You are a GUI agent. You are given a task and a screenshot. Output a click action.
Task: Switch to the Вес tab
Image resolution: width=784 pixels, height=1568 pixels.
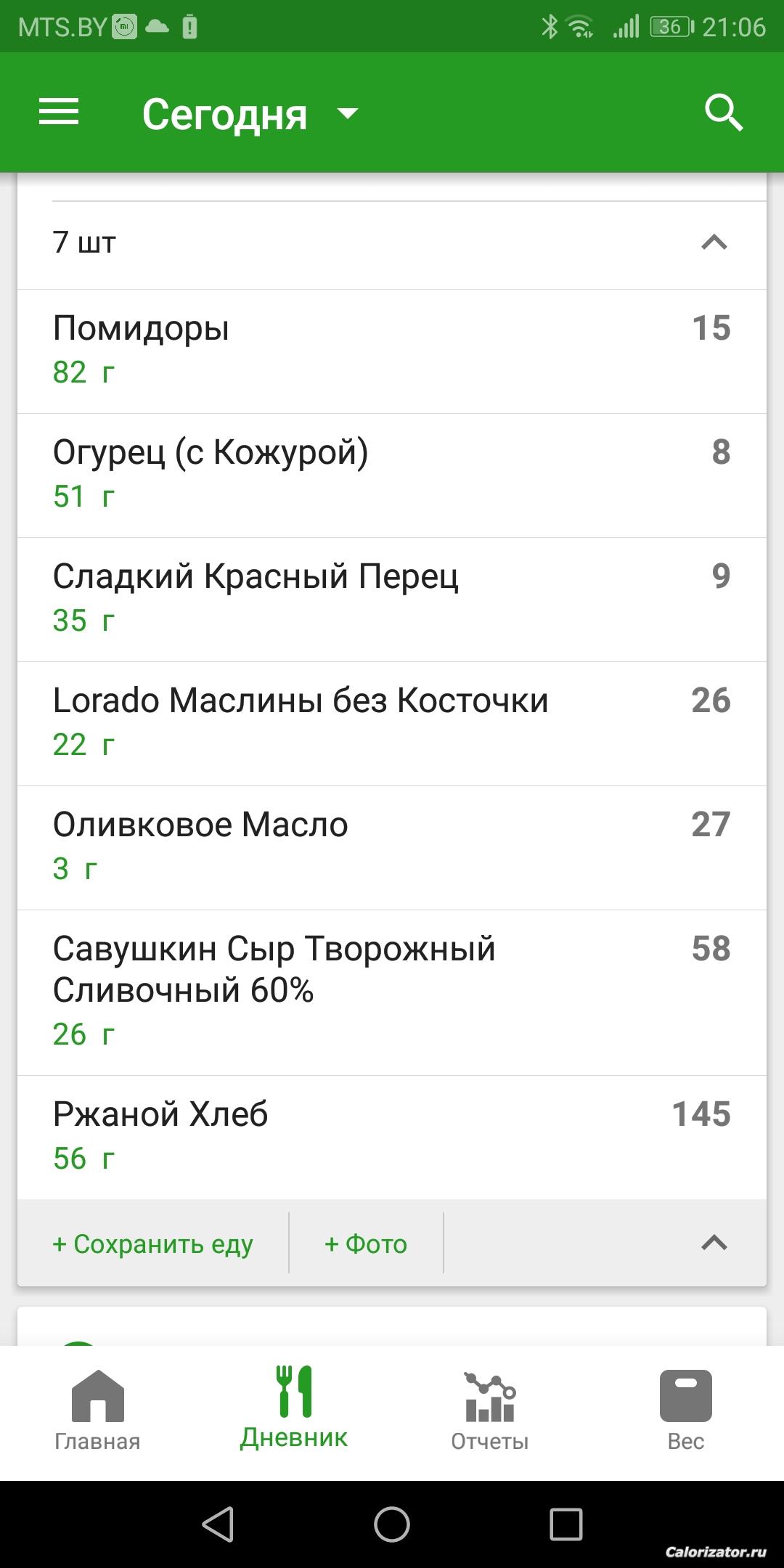pyautogui.click(x=686, y=1411)
